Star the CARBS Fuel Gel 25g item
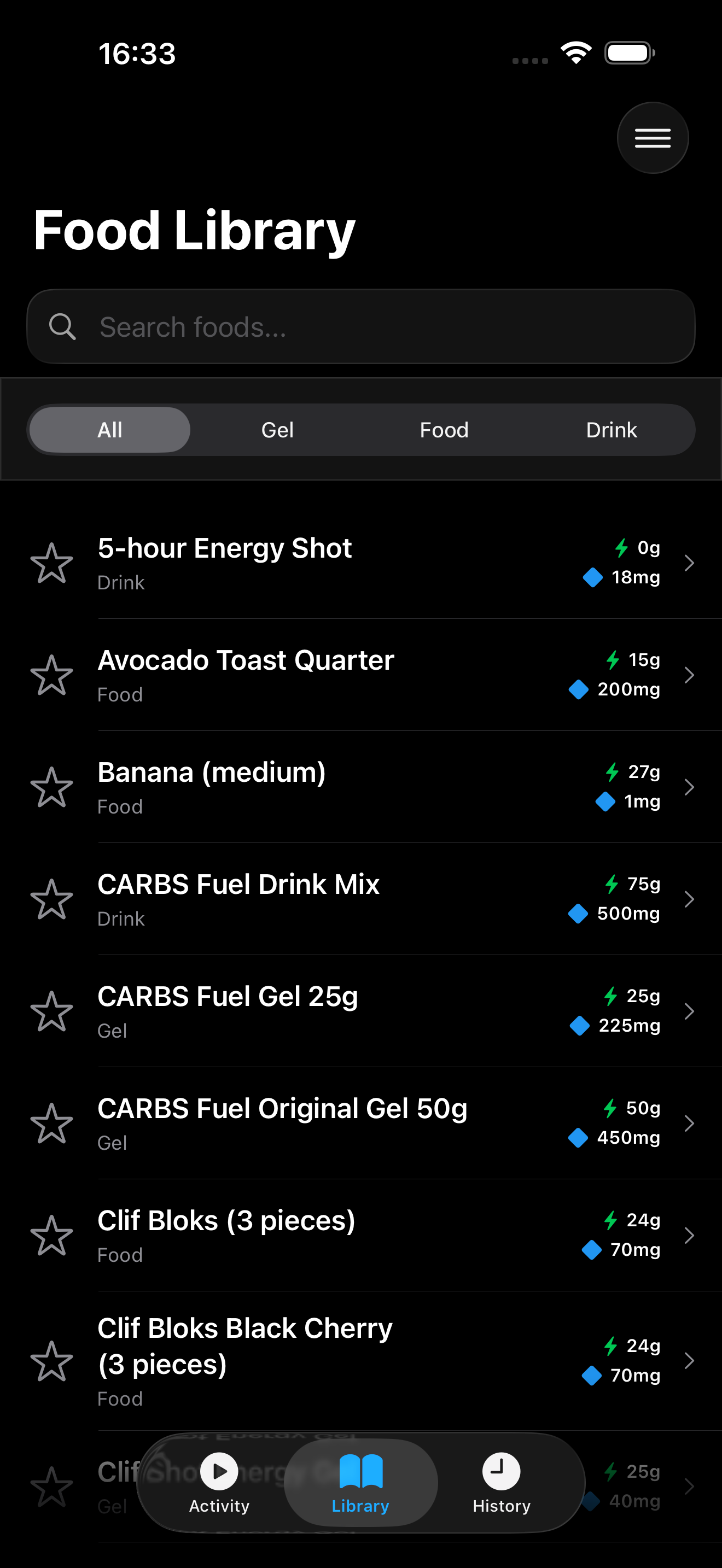The height and width of the screenshot is (1568, 722). click(x=53, y=1011)
